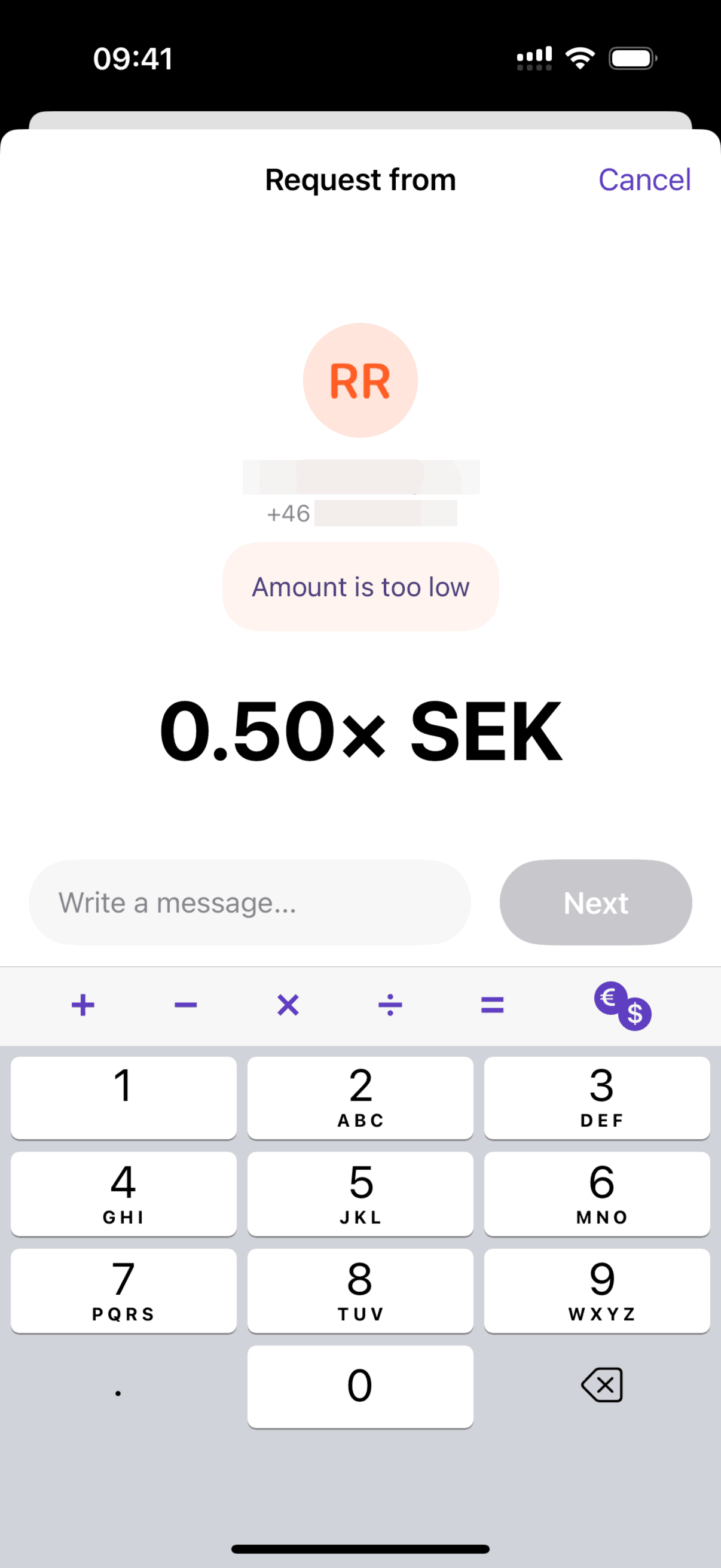
Task: Tap the Write a message field
Action: (x=249, y=902)
